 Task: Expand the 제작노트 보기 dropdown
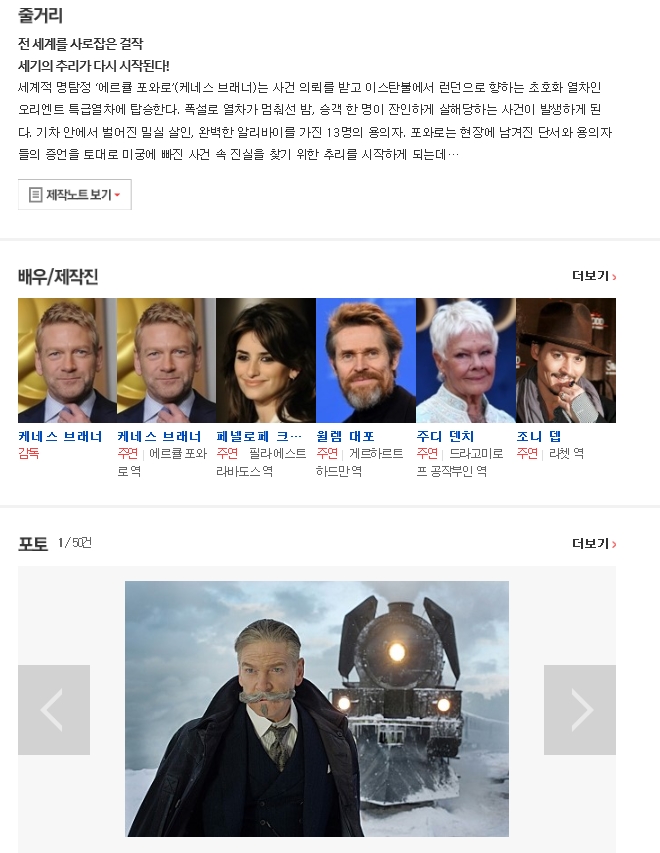tap(75, 195)
